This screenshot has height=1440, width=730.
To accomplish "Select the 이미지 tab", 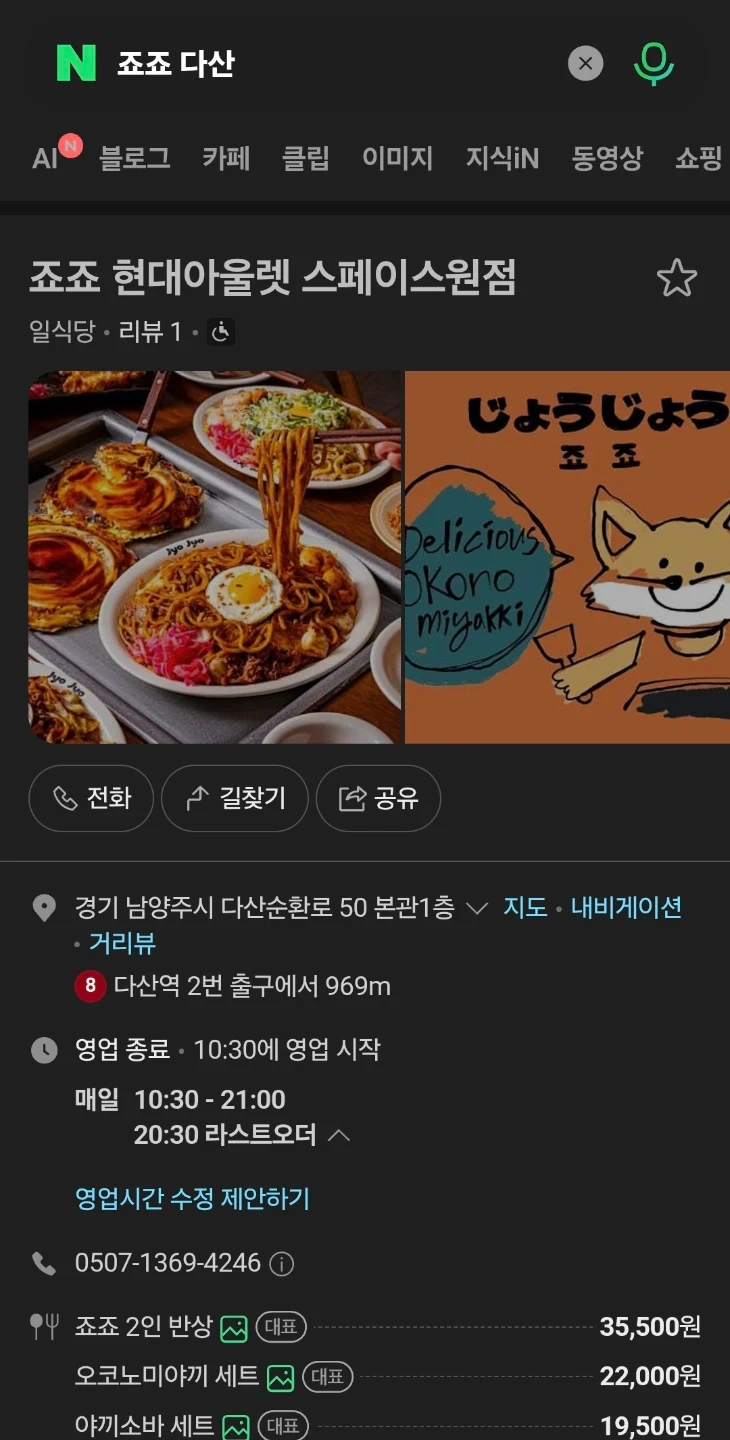I will coord(398,158).
